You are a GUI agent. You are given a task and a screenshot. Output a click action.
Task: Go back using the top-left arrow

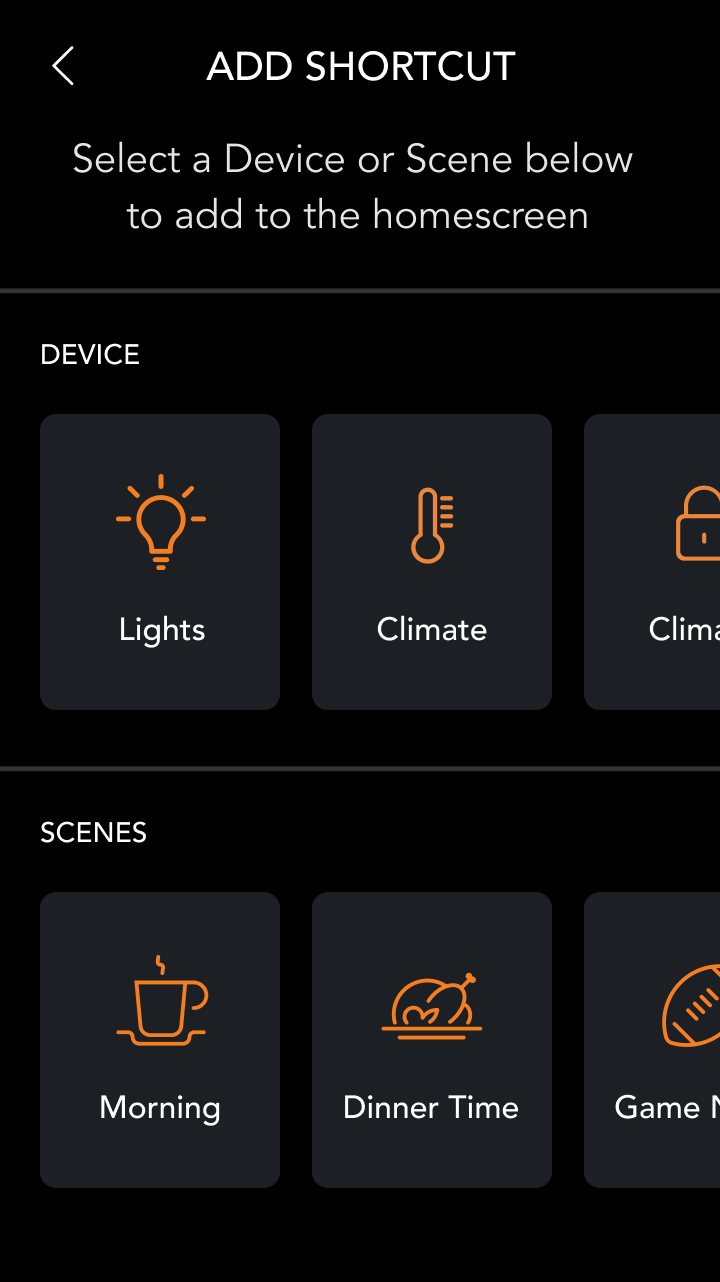(63, 67)
